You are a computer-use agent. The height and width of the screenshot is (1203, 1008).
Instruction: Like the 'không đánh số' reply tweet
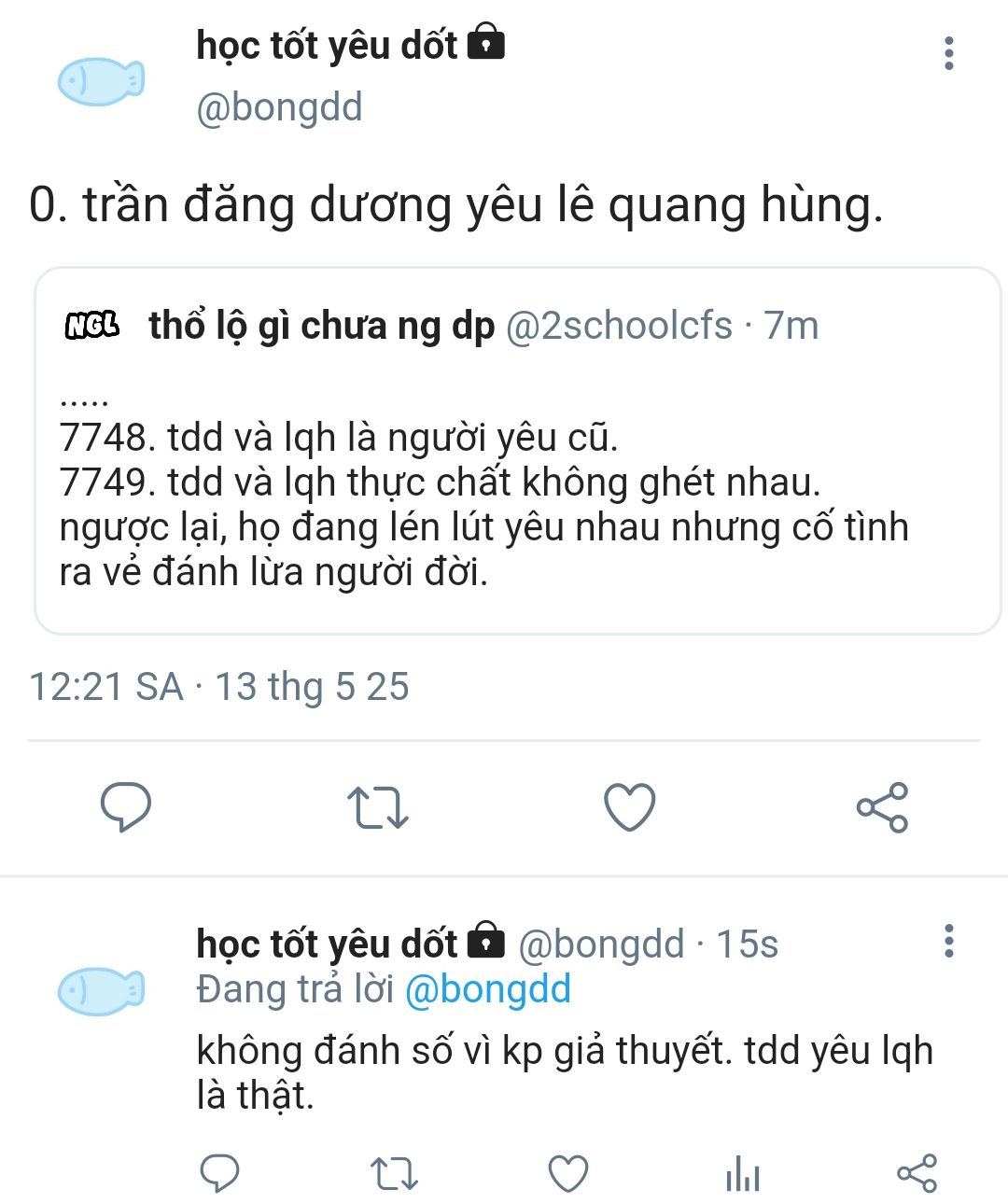click(x=567, y=1173)
